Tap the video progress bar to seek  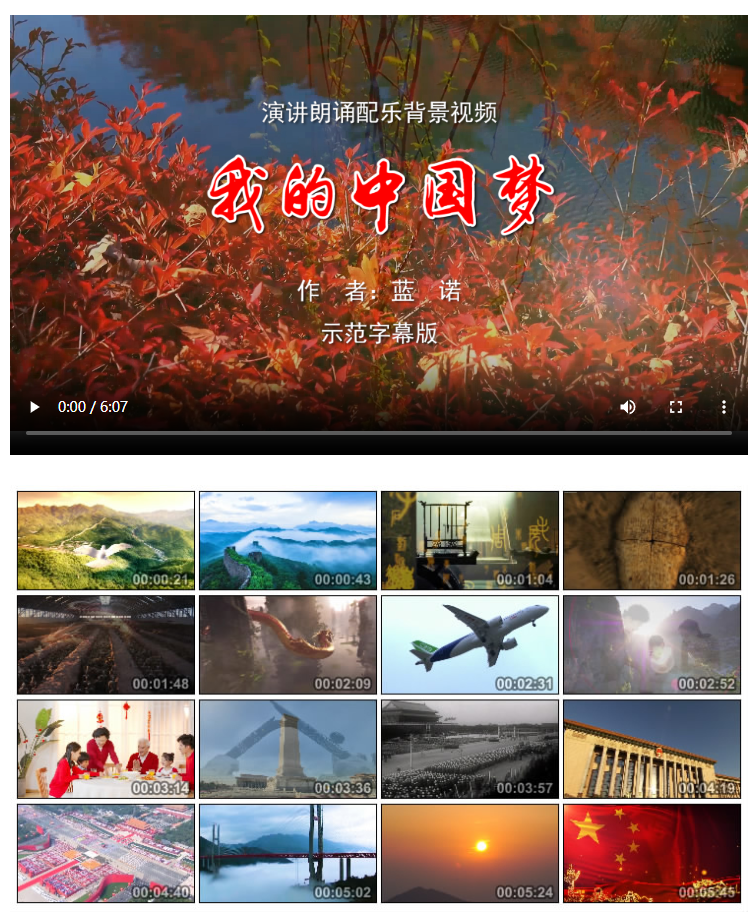click(378, 433)
